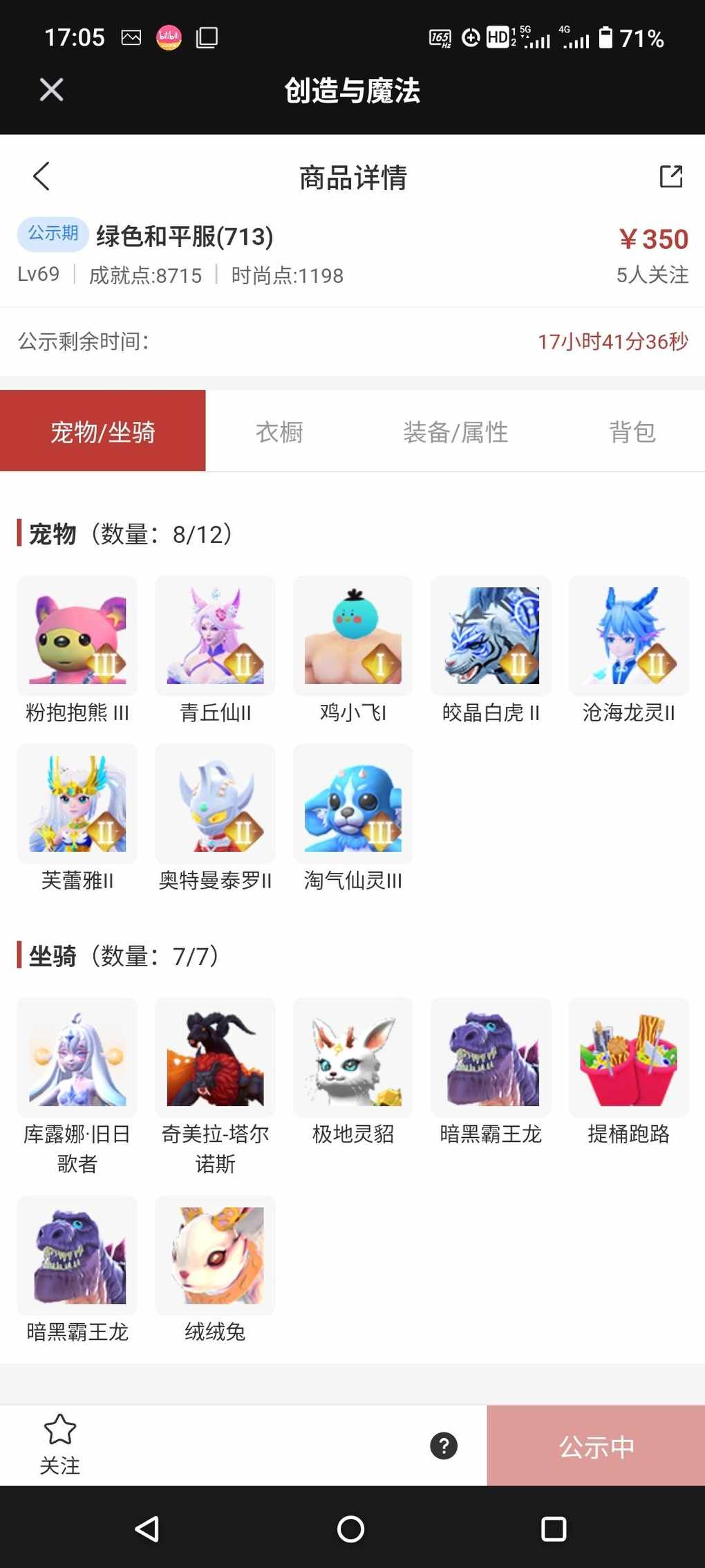Switch to the 衣橱 tab
The image size is (705, 1568).
click(279, 432)
